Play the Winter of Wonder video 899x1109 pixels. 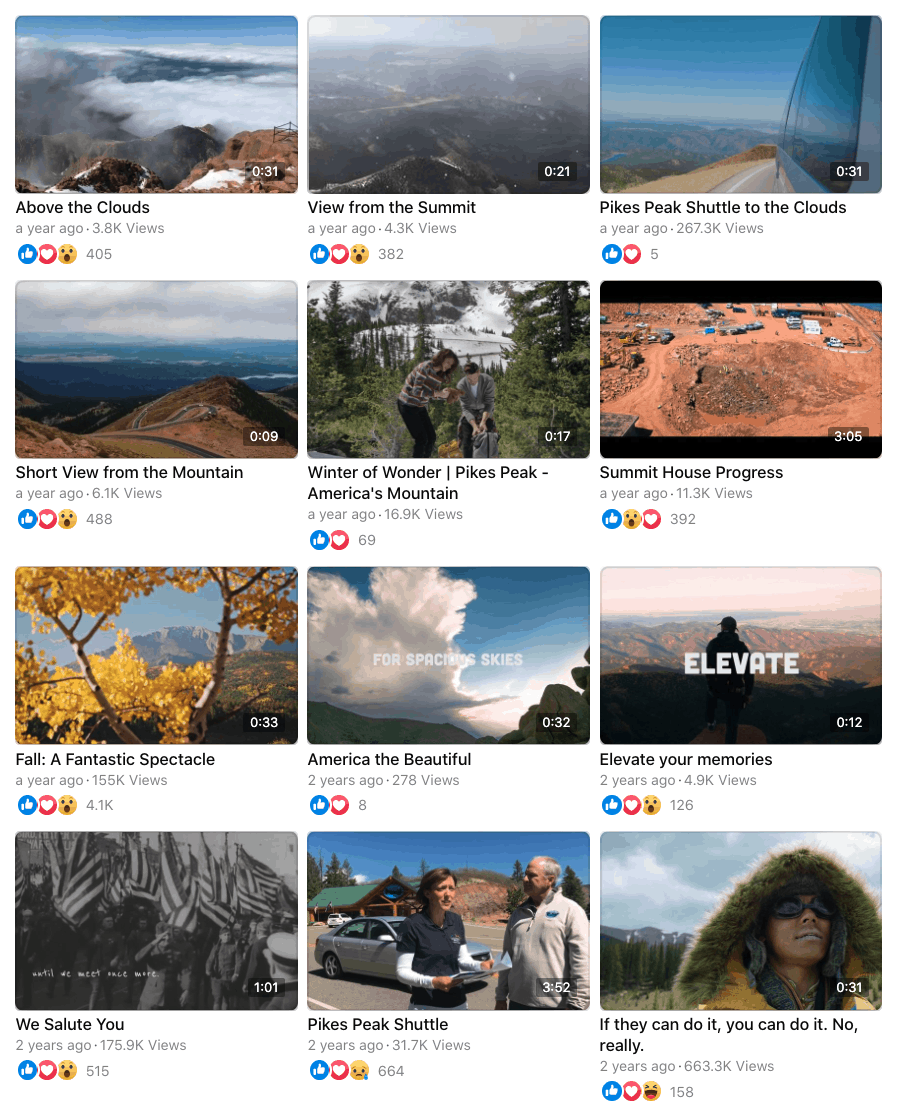[448, 369]
